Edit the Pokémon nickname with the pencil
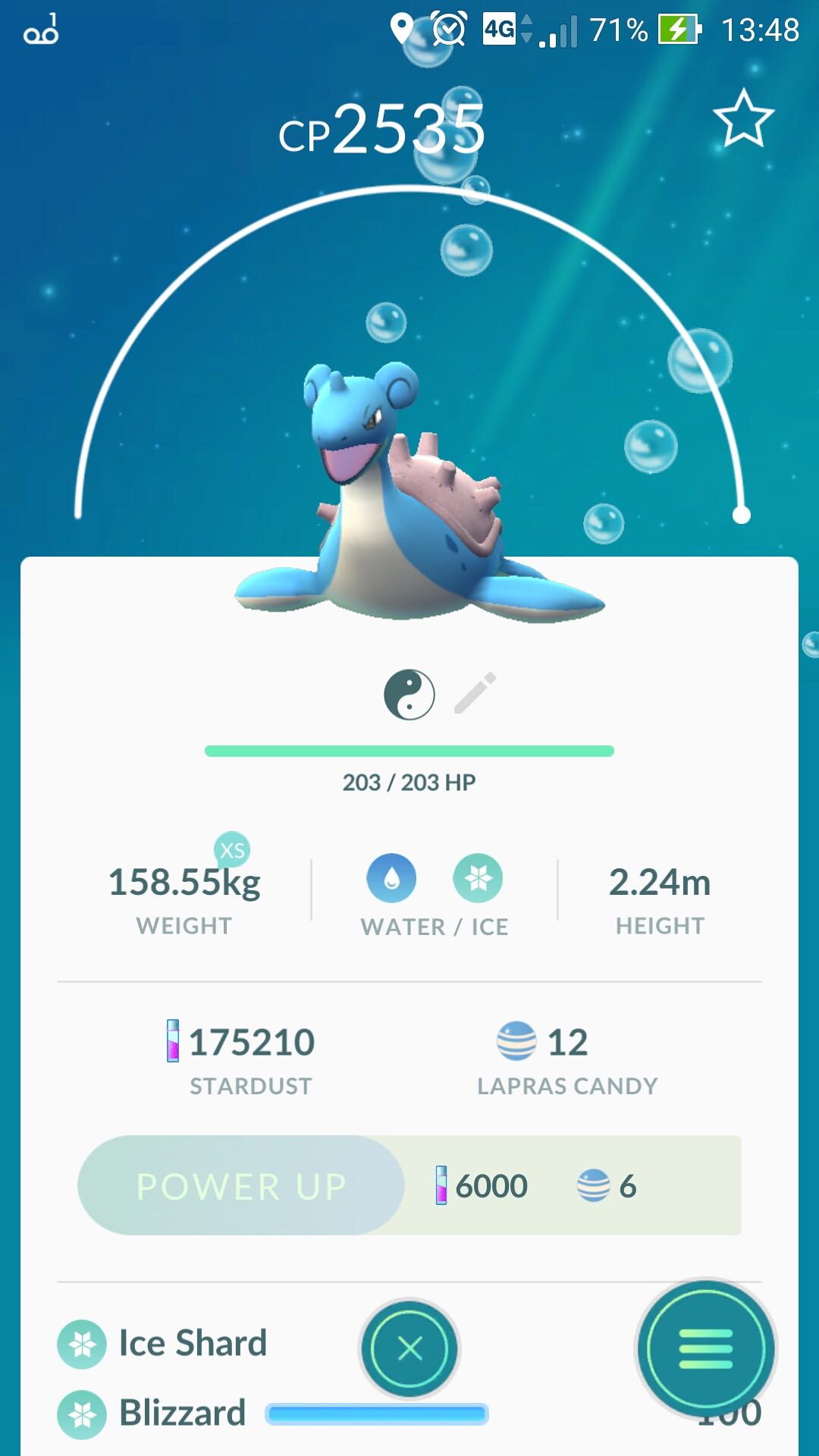This screenshot has width=819, height=1456. 475,693
